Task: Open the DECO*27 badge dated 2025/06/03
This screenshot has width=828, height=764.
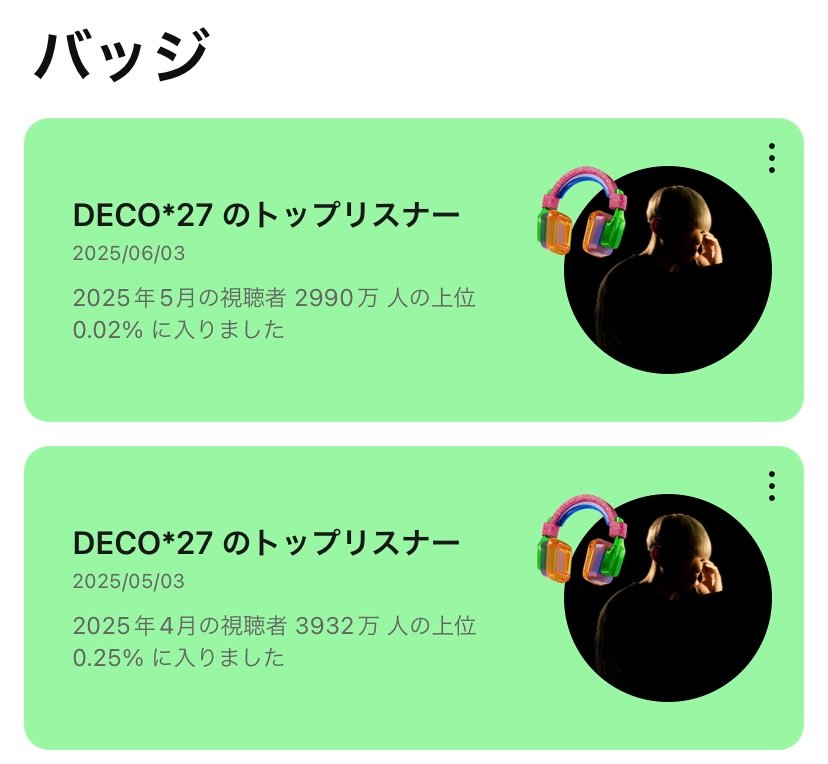Action: pos(300,270)
